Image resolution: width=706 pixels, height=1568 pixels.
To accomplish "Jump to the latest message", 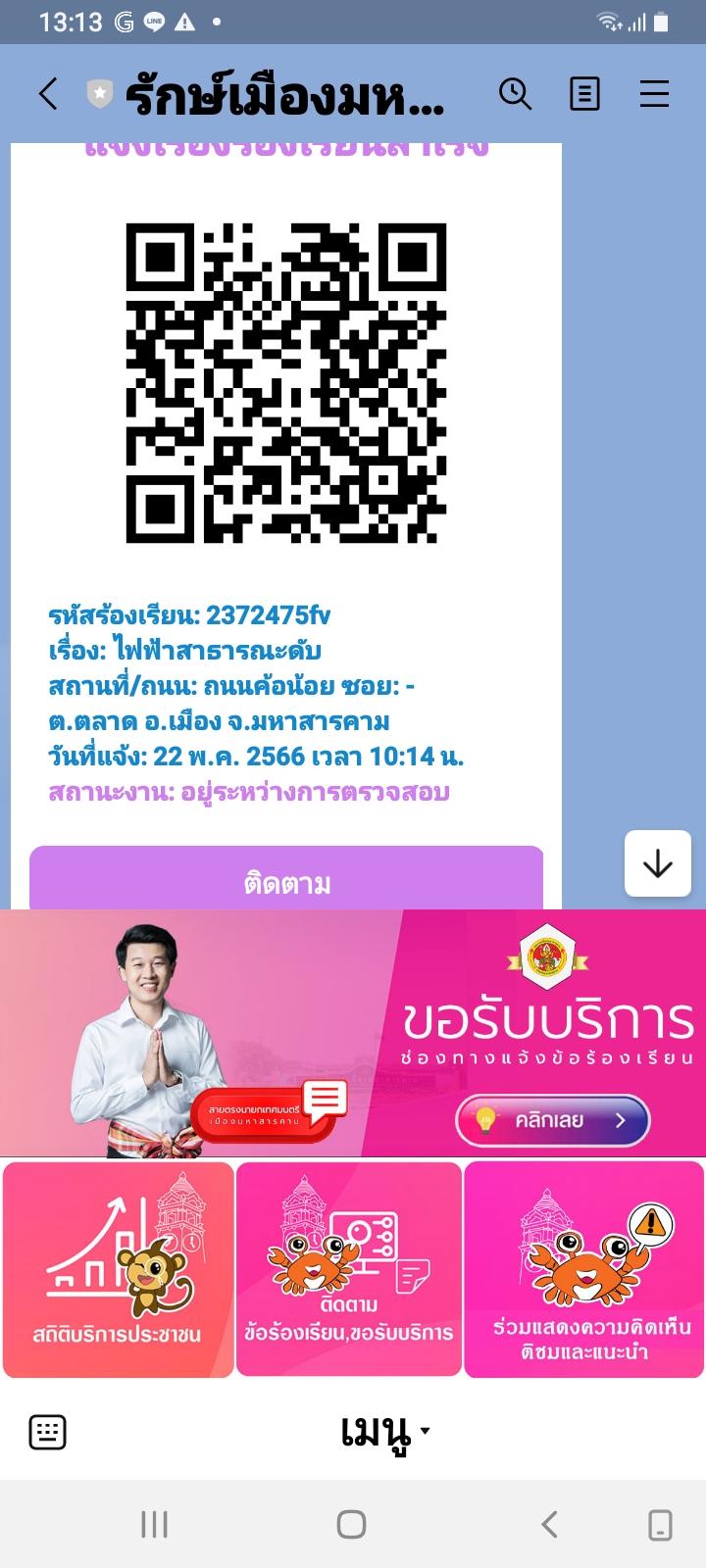I will [657, 863].
